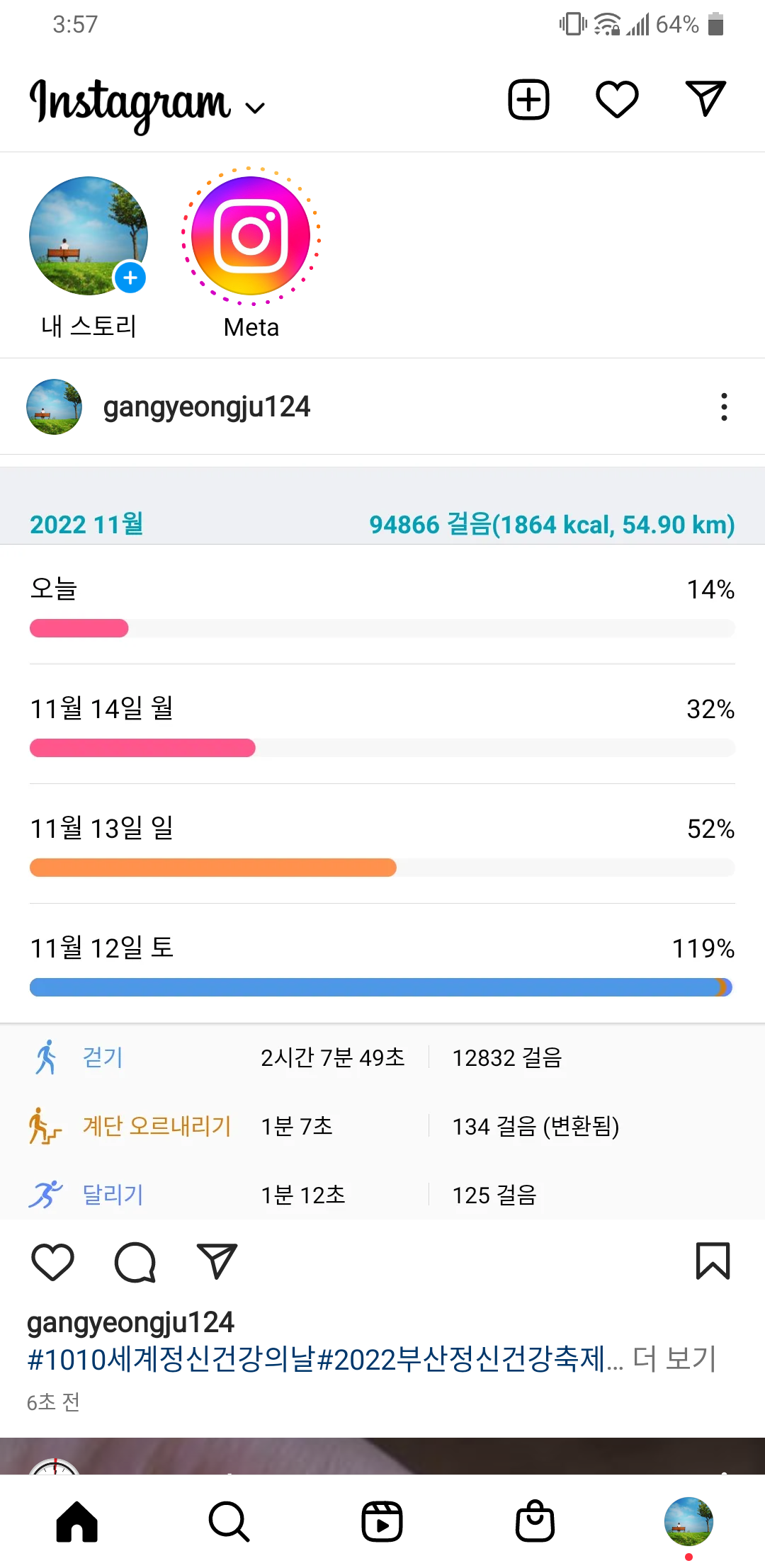Switch to the Reels tab
Image resolution: width=765 pixels, height=1568 pixels.
382,1521
